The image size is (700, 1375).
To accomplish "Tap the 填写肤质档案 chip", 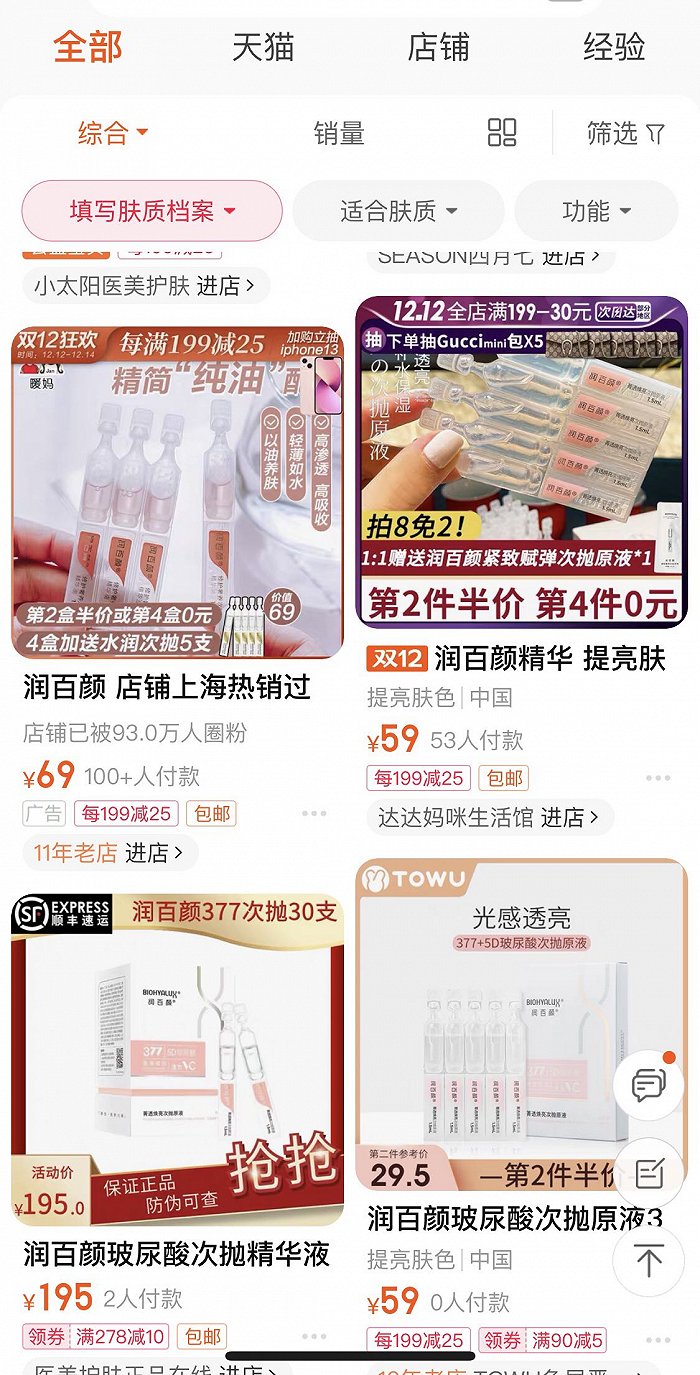I will click(x=152, y=211).
